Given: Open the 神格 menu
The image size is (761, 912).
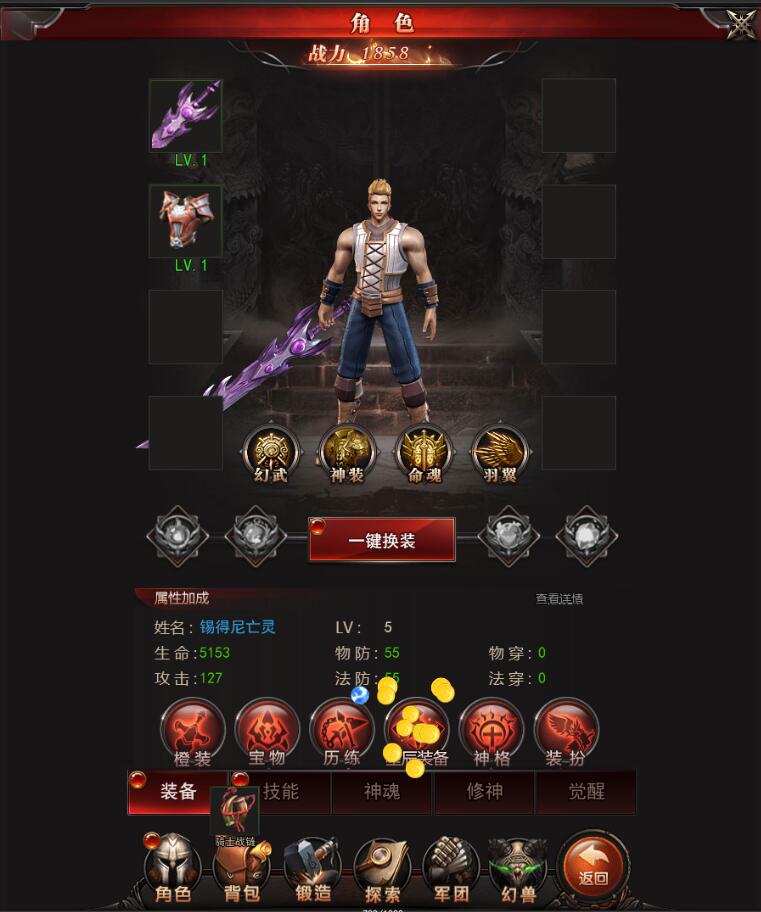Looking at the screenshot, I should pyautogui.click(x=491, y=731).
